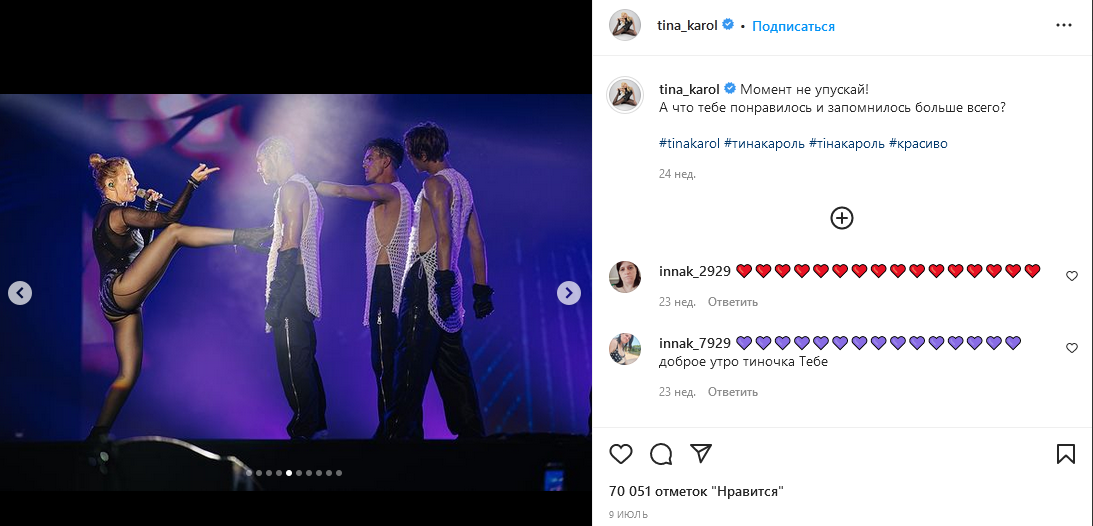Open hashtag #красиво

pos(917,144)
